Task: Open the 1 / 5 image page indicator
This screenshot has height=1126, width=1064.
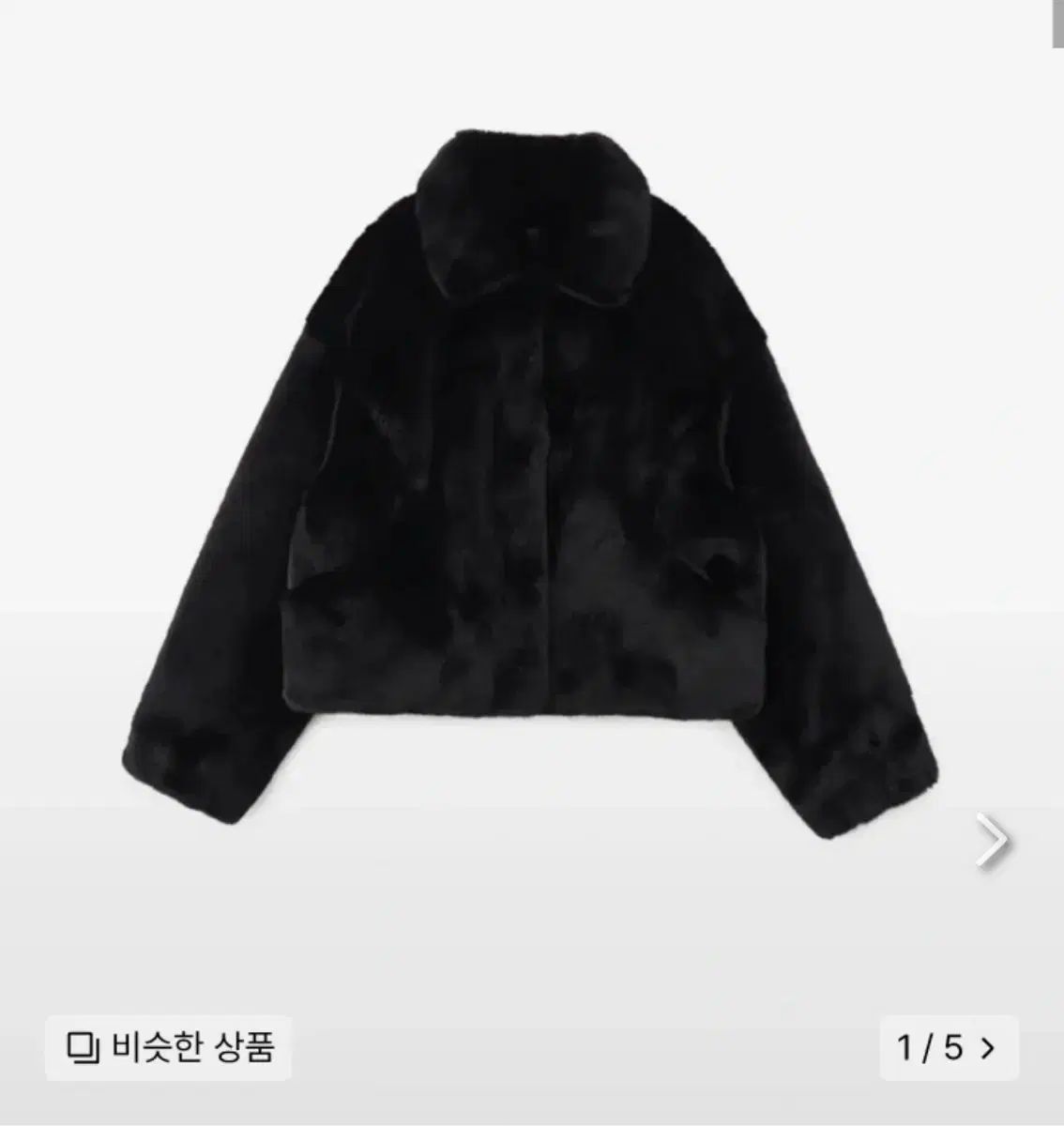Action: 947,1047
